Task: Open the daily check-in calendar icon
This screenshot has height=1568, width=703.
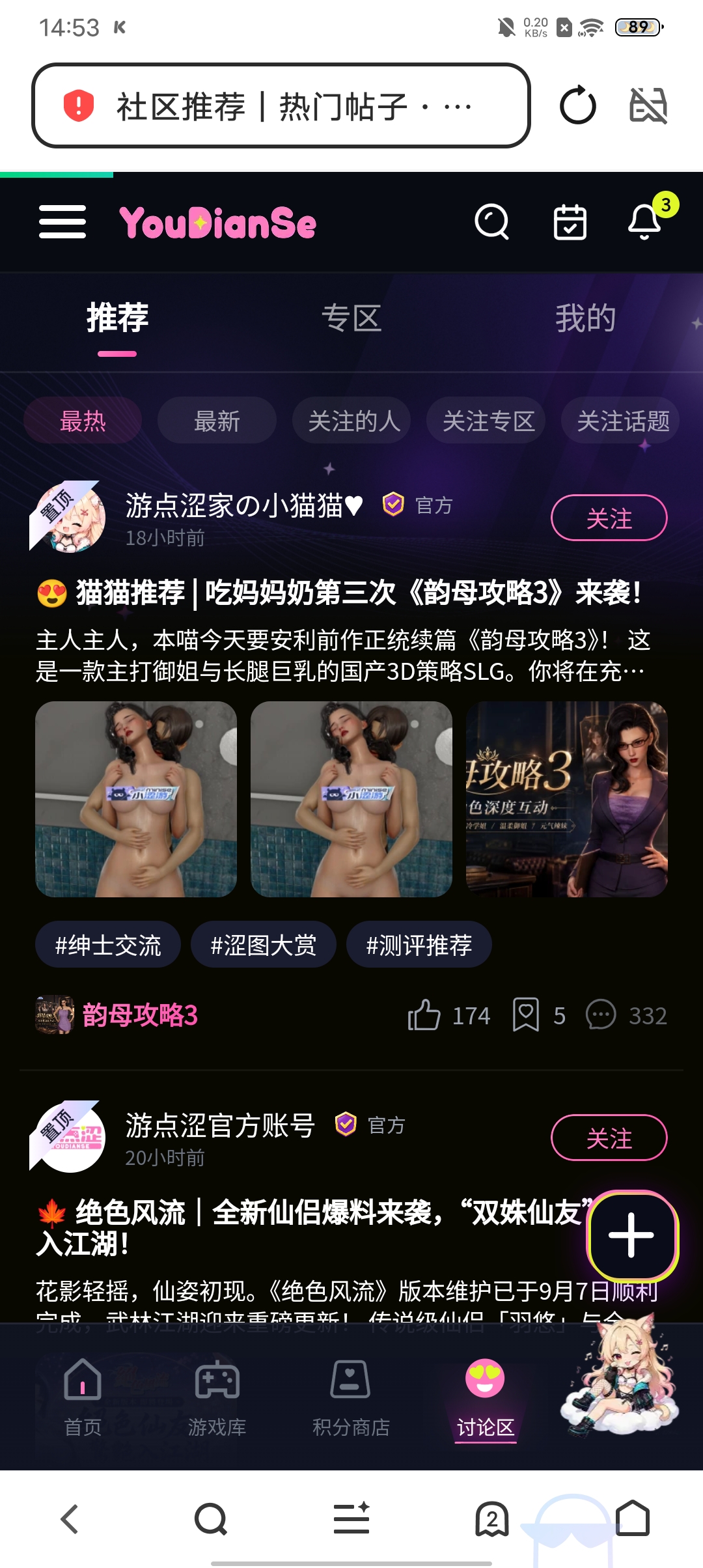Action: [x=570, y=222]
